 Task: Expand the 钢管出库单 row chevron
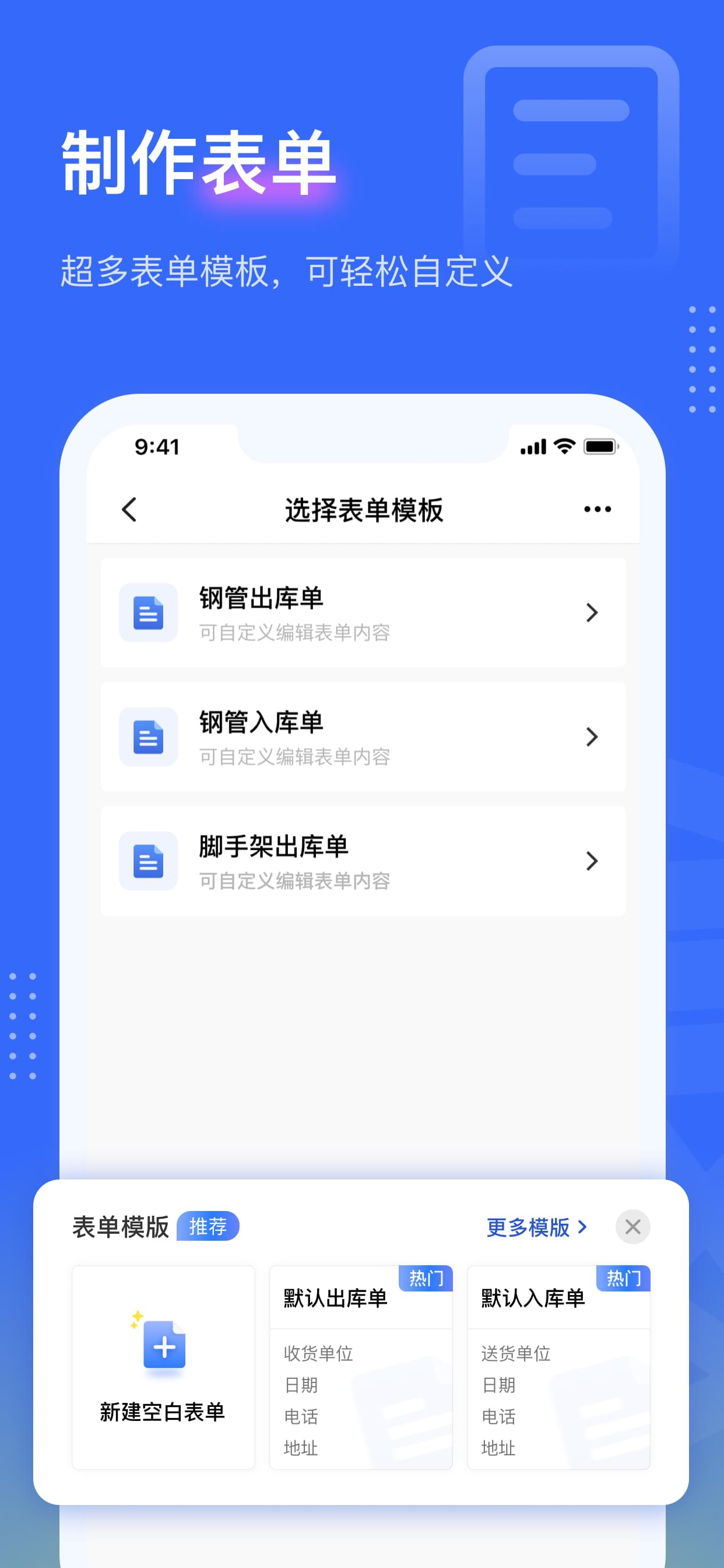coord(592,613)
